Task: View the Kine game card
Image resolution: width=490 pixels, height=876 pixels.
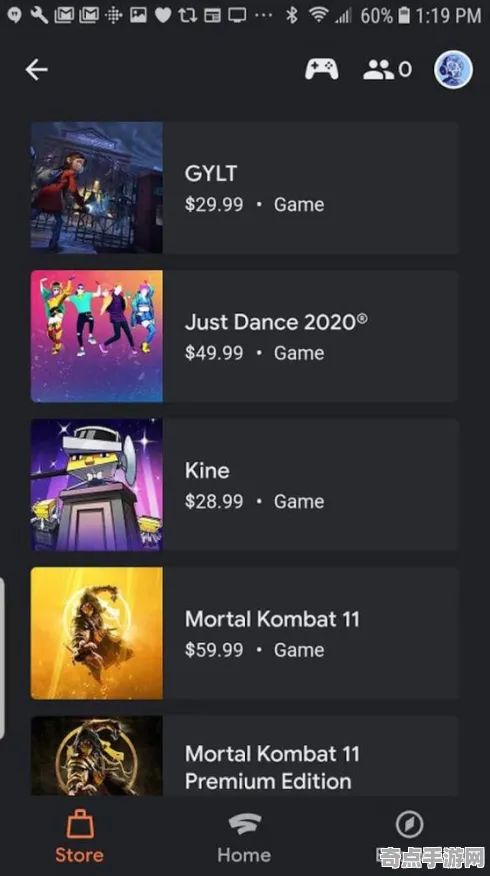Action: pos(245,485)
